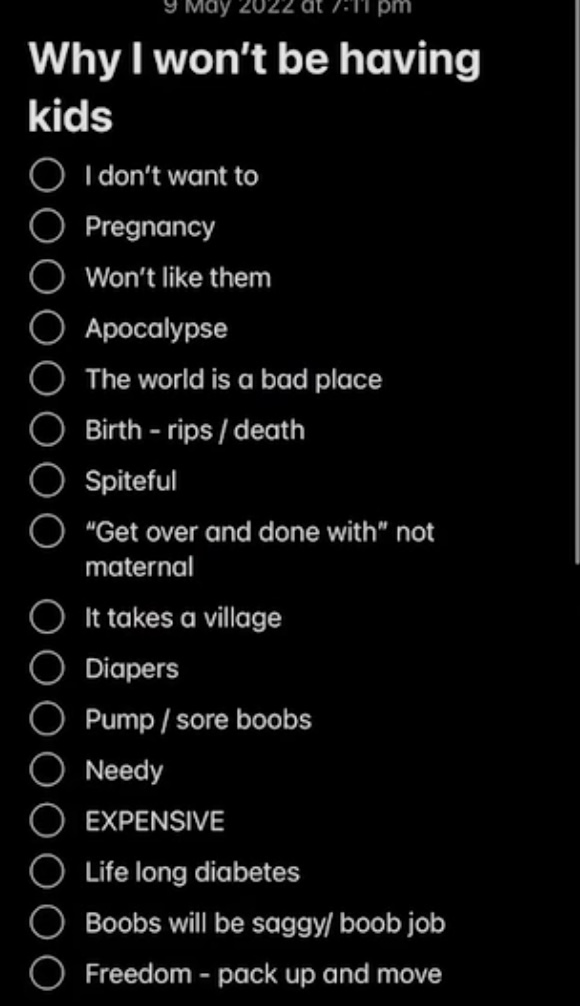Image resolution: width=580 pixels, height=1006 pixels.
Task: Tick "Boobs will be saggy/ boob job"
Action: pos(47,922)
